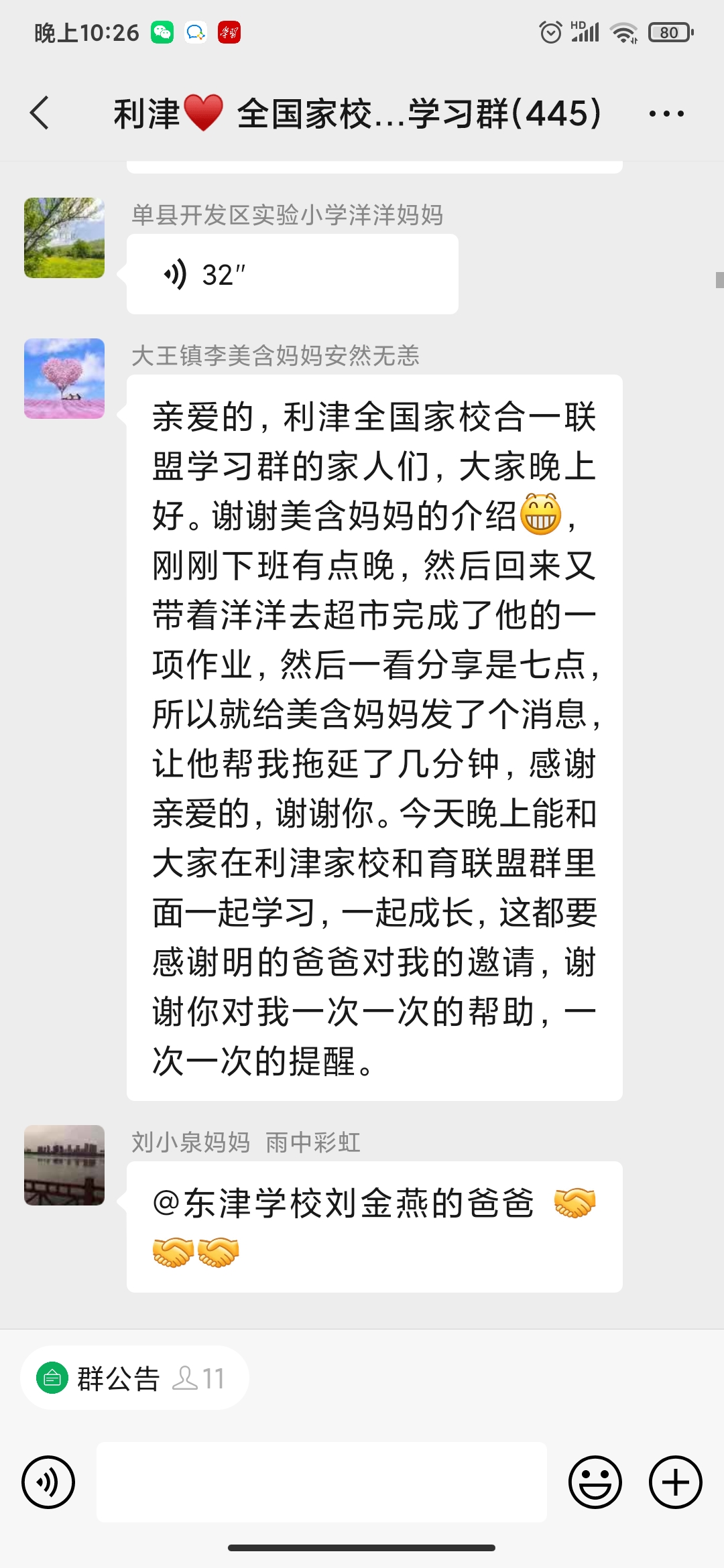Tap 刘小泉妈妈's profile avatar
This screenshot has height=1568, width=724.
[x=64, y=1165]
